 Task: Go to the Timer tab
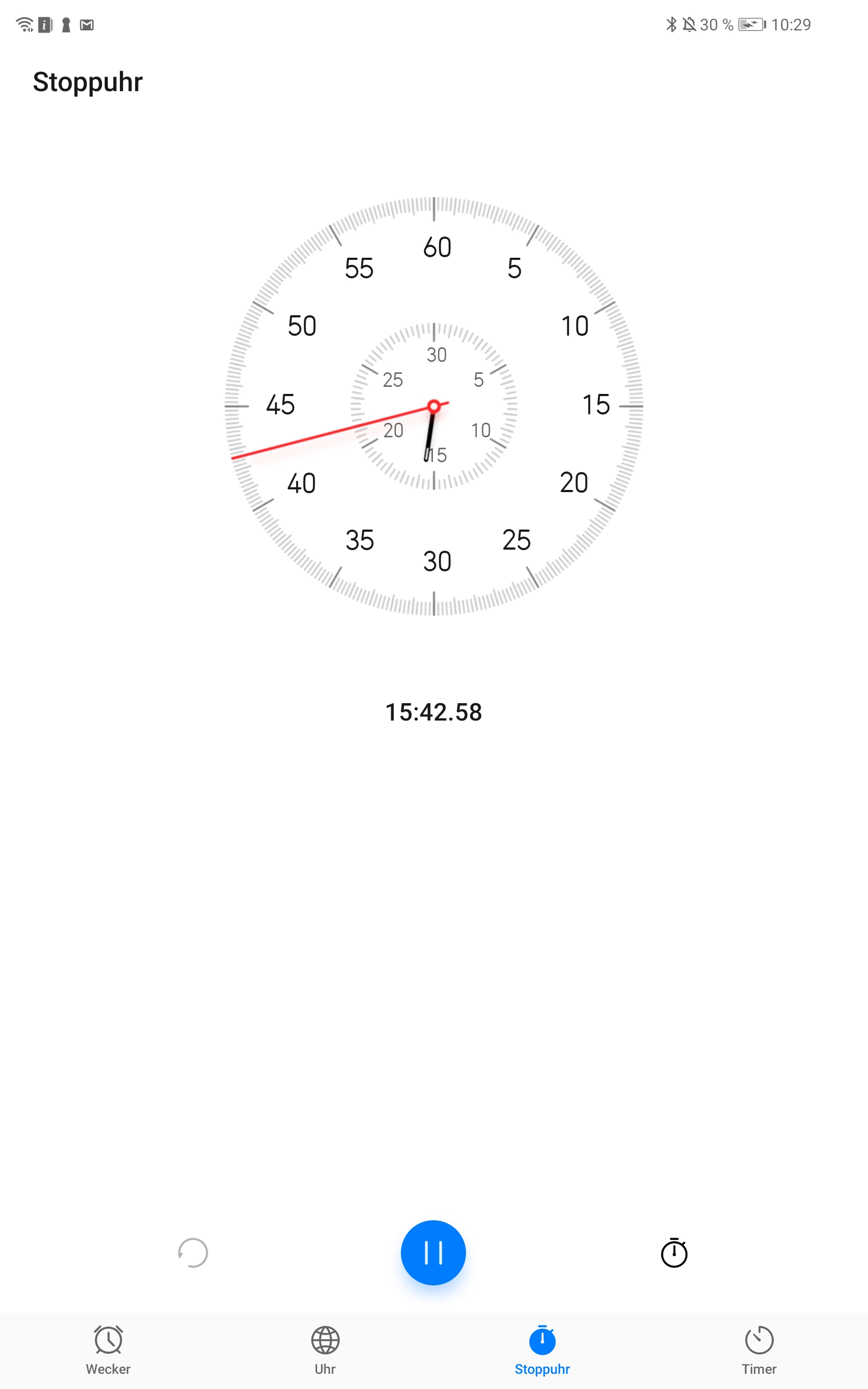tap(758, 1350)
